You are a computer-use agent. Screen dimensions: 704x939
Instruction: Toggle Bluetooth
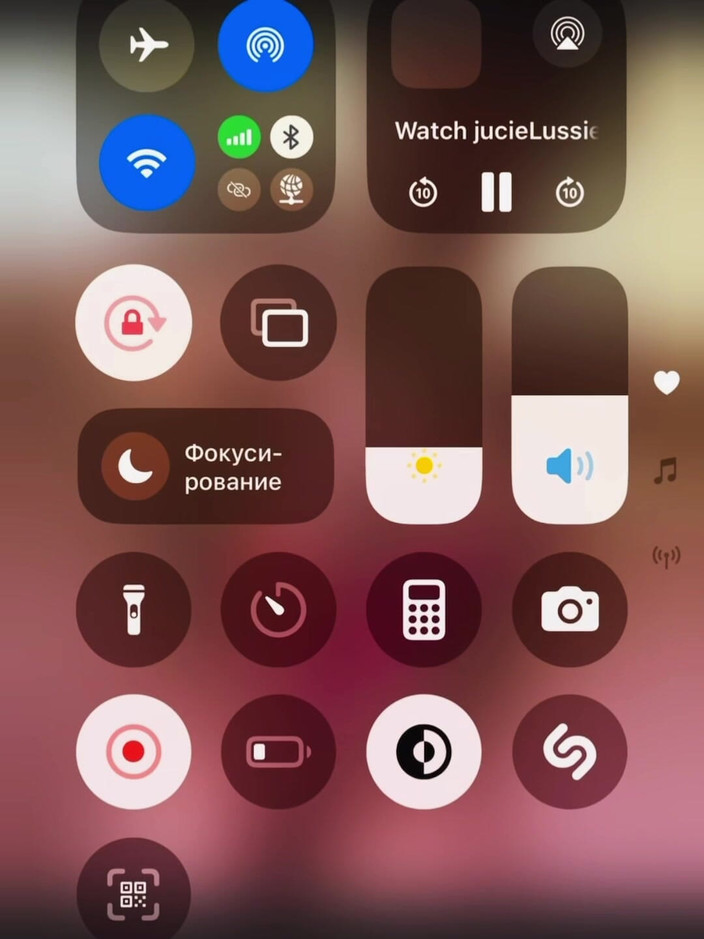[x=291, y=137]
